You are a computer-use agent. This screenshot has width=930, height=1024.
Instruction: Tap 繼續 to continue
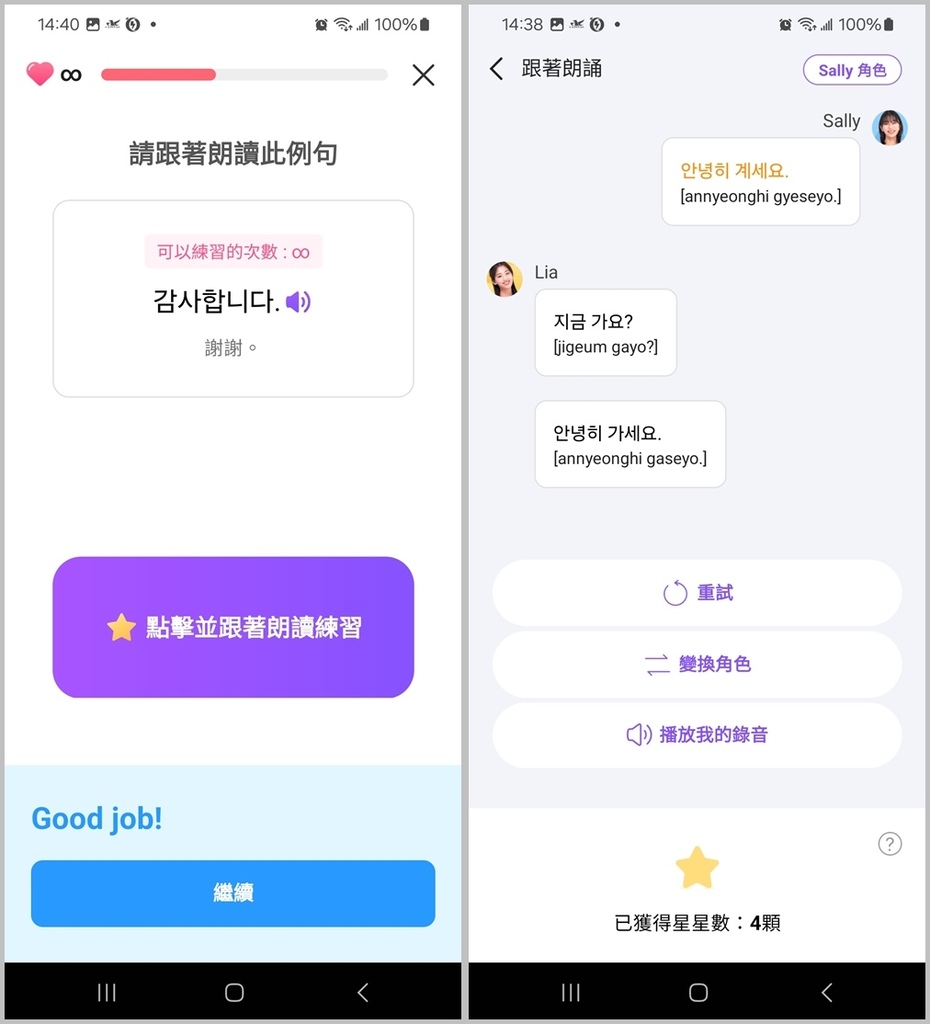pyautogui.click(x=233, y=893)
